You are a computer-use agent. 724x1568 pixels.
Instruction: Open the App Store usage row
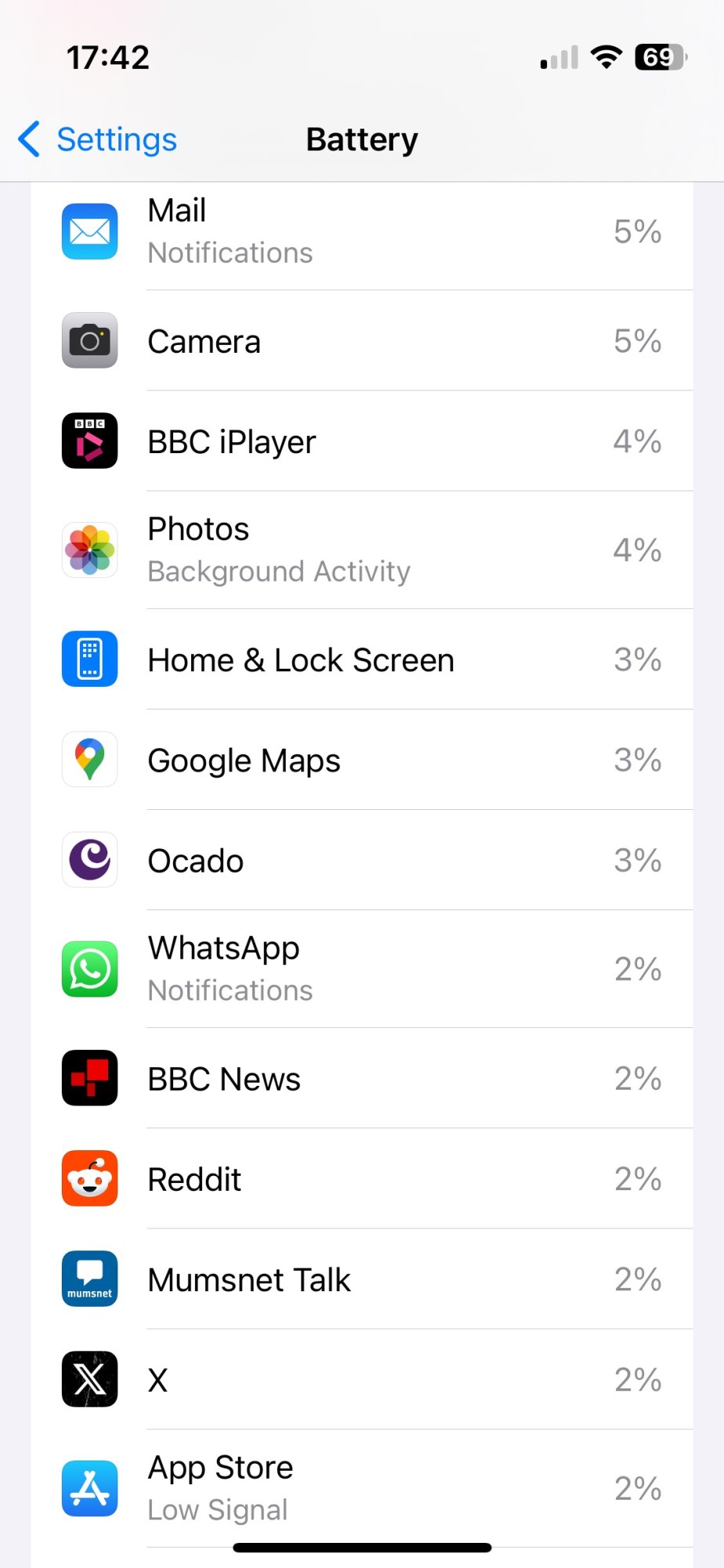360,1487
